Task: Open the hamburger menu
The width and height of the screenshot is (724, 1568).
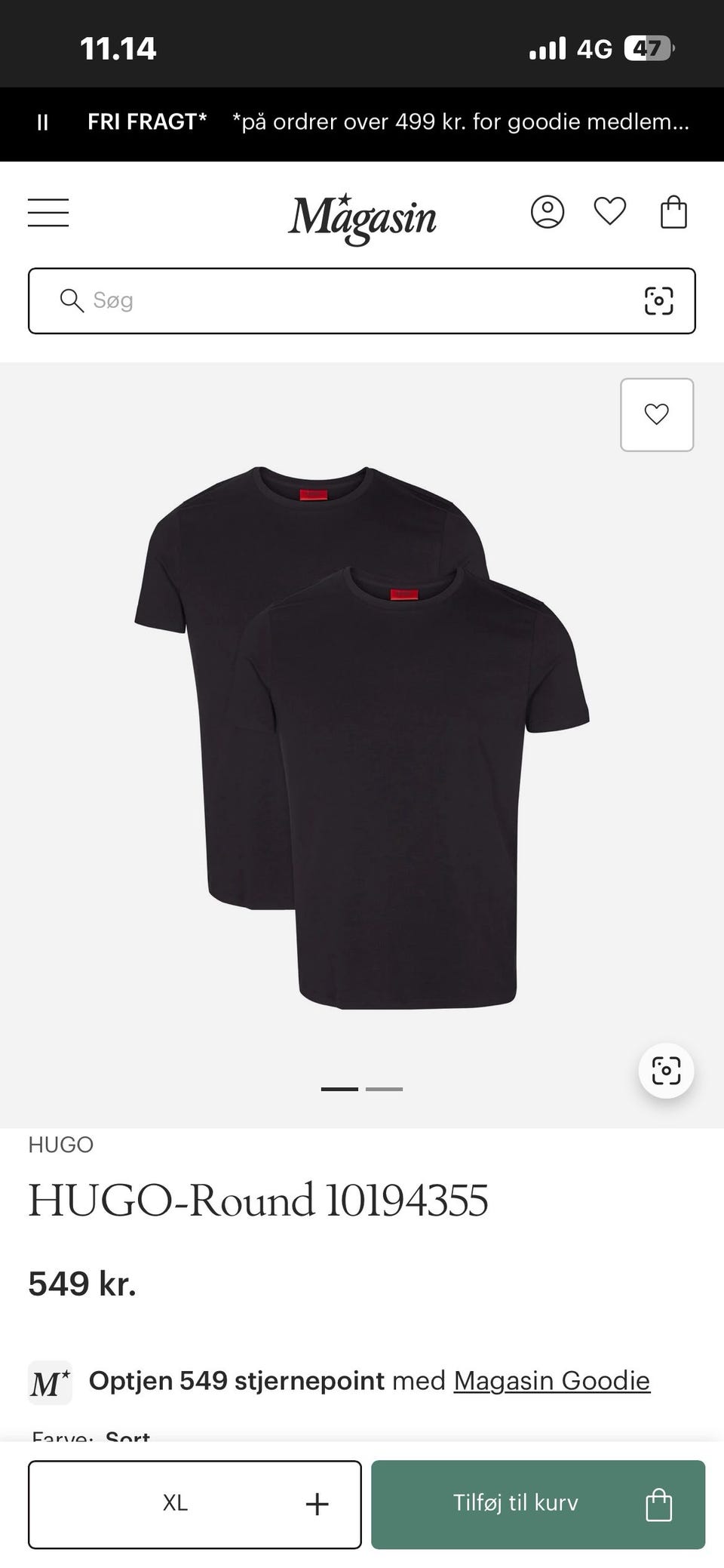Action: (x=48, y=212)
